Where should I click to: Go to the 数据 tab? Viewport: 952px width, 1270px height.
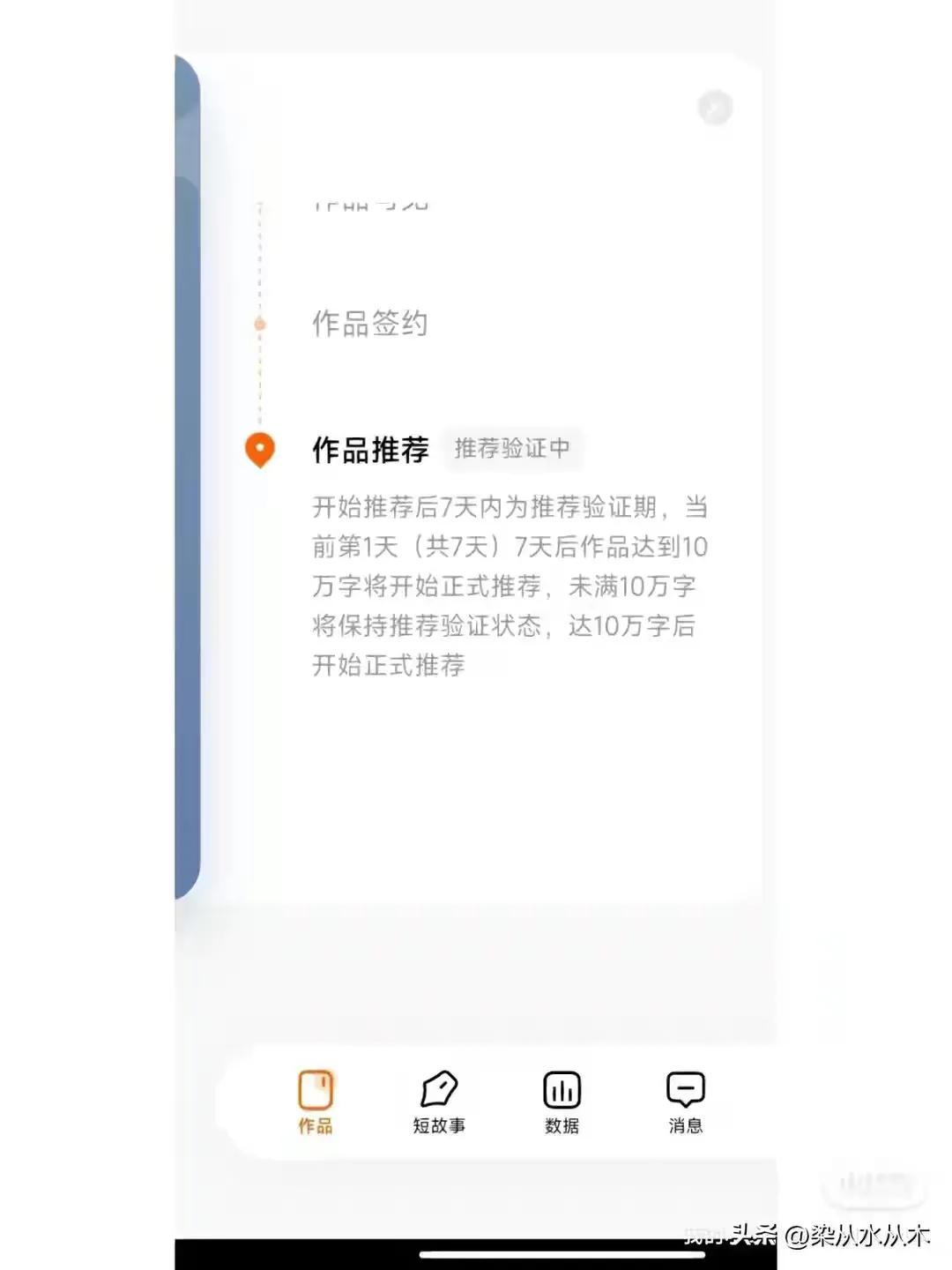click(x=562, y=1101)
